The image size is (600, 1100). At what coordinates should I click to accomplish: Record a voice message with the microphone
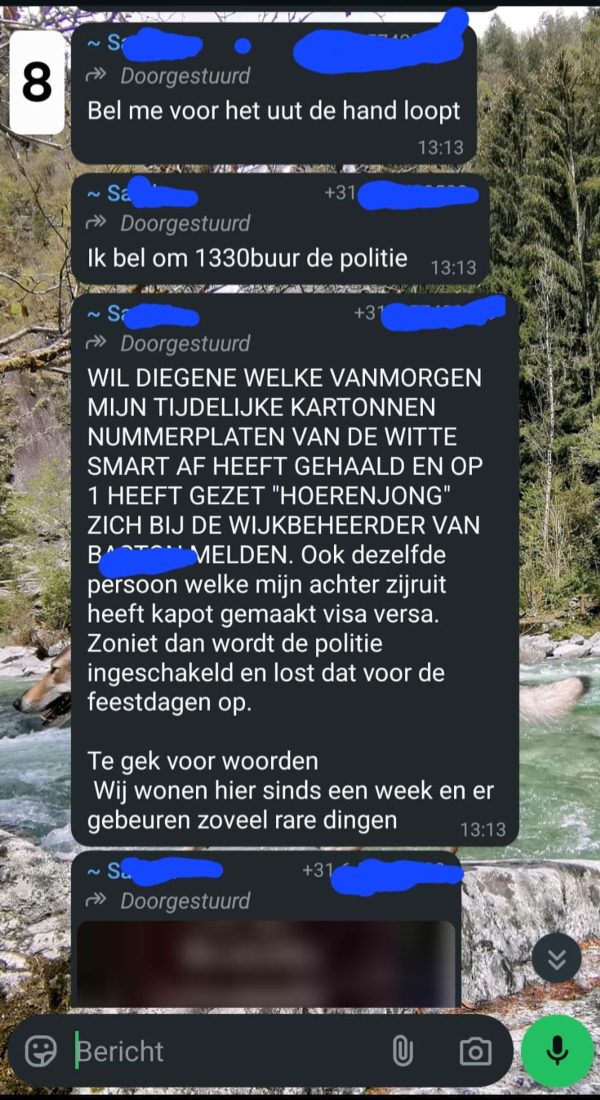click(x=557, y=1051)
